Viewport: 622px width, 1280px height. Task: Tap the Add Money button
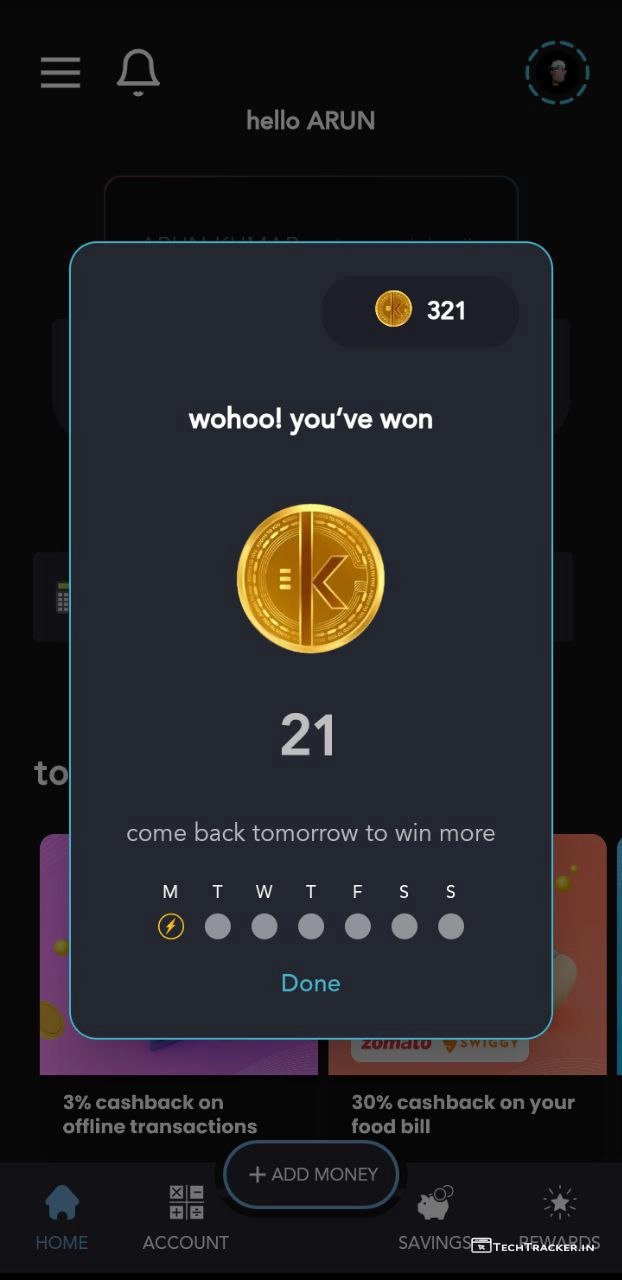click(311, 1174)
